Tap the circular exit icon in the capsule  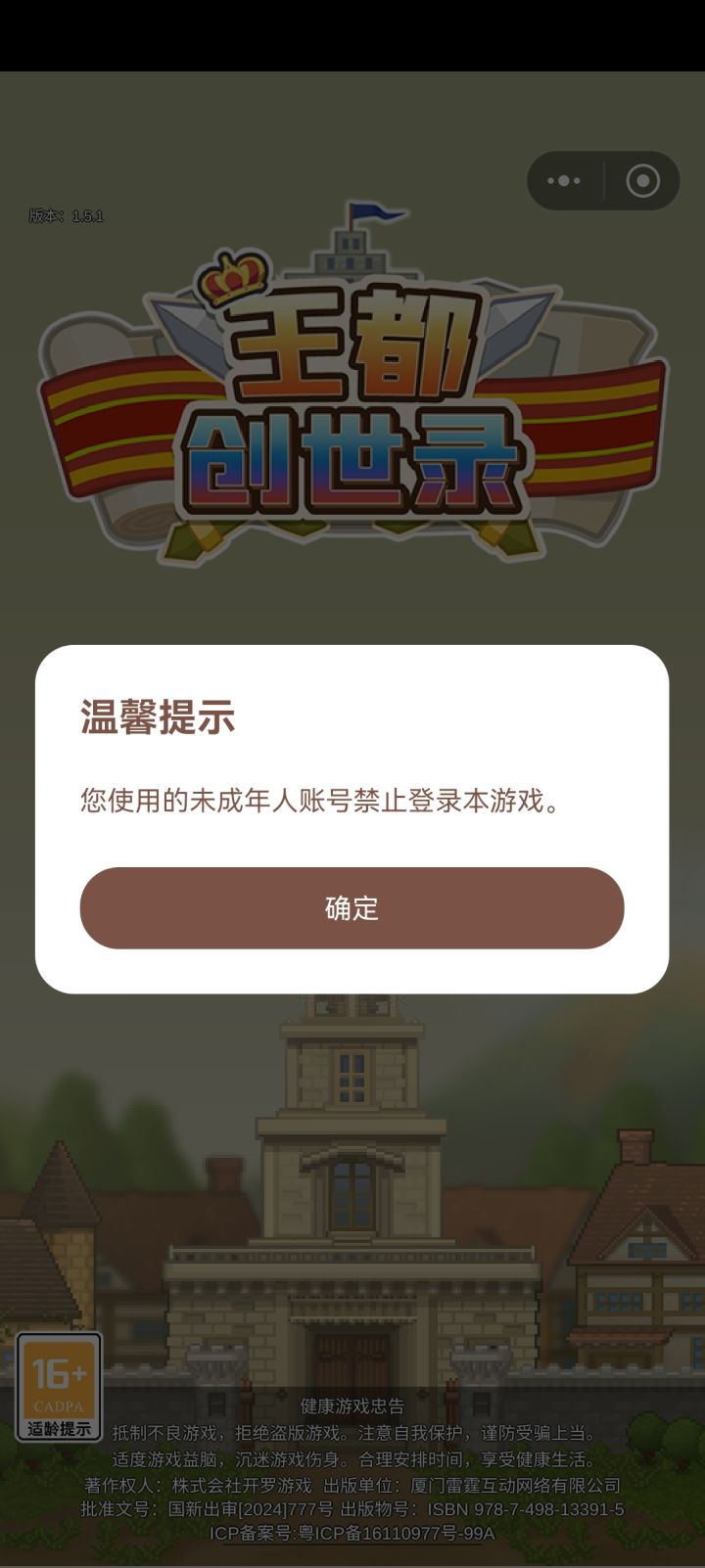[x=642, y=180]
